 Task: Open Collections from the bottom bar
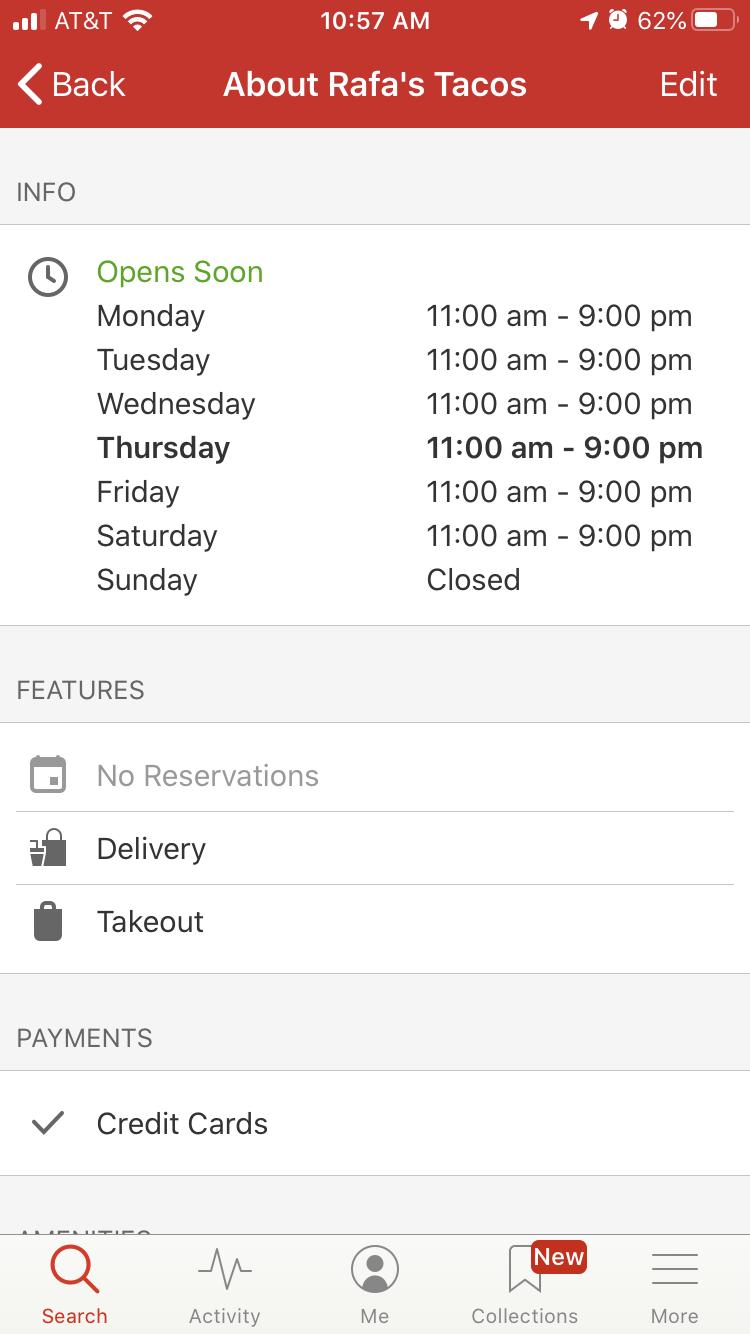click(x=524, y=1283)
